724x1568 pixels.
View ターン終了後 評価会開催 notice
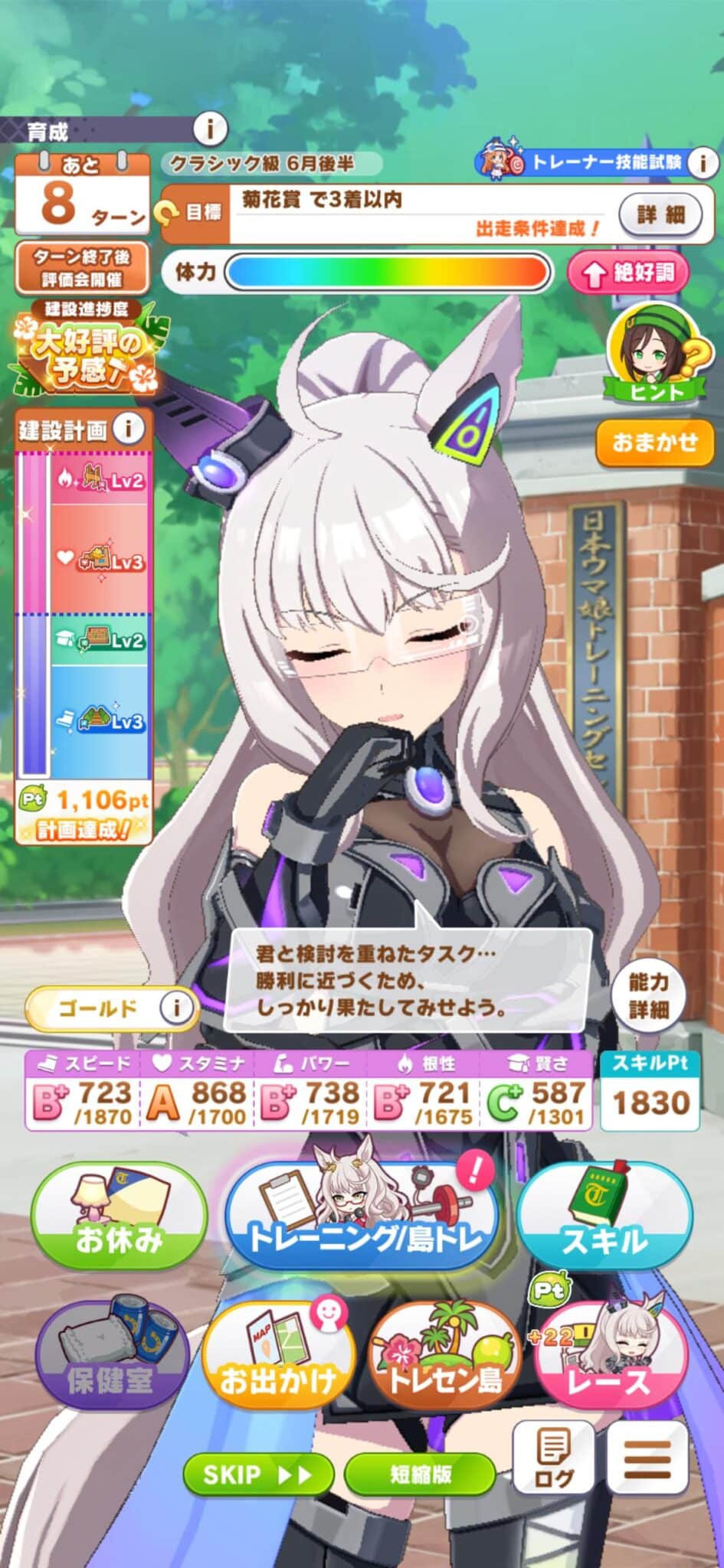82,268
